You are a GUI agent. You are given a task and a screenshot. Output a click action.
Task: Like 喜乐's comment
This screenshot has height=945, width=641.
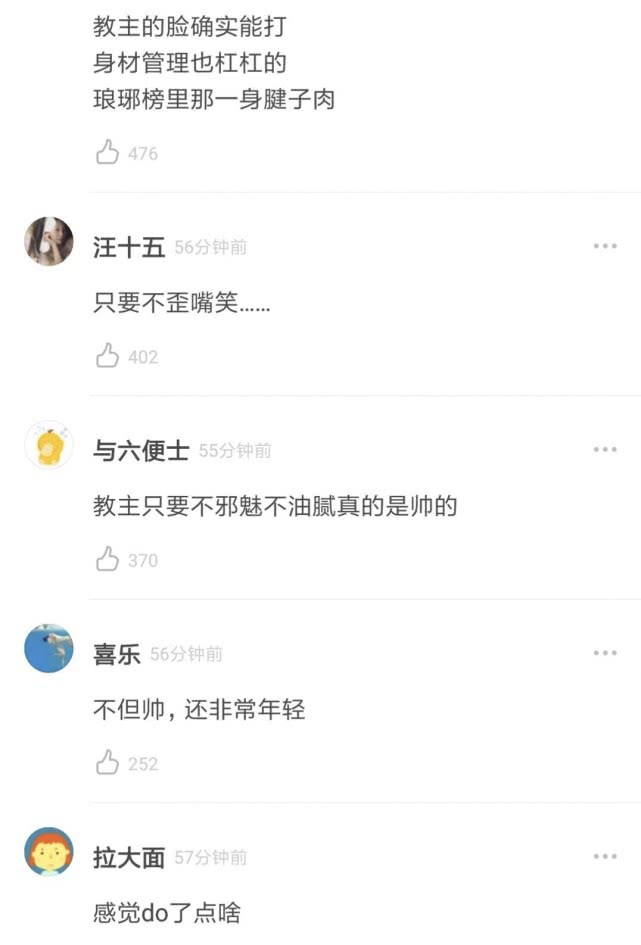click(108, 763)
